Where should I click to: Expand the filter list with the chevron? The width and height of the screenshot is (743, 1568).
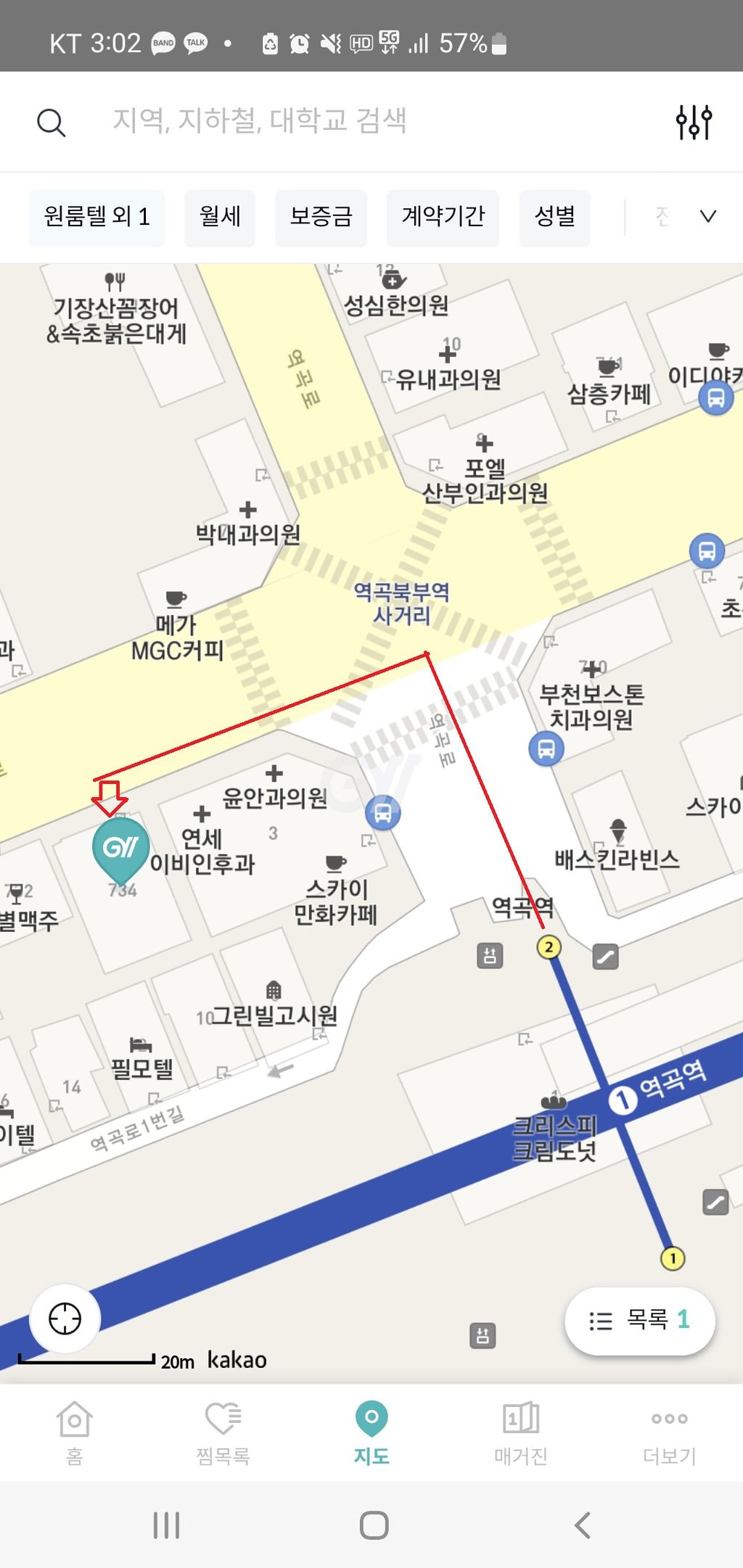point(707,216)
